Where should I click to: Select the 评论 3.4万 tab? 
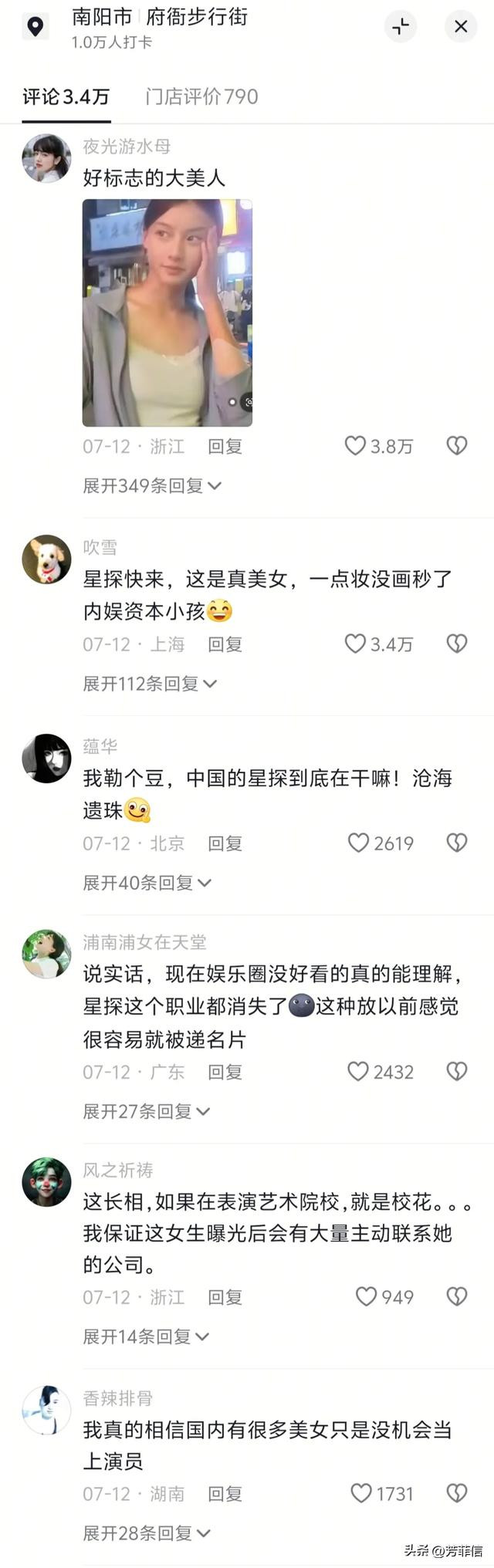pos(66,96)
